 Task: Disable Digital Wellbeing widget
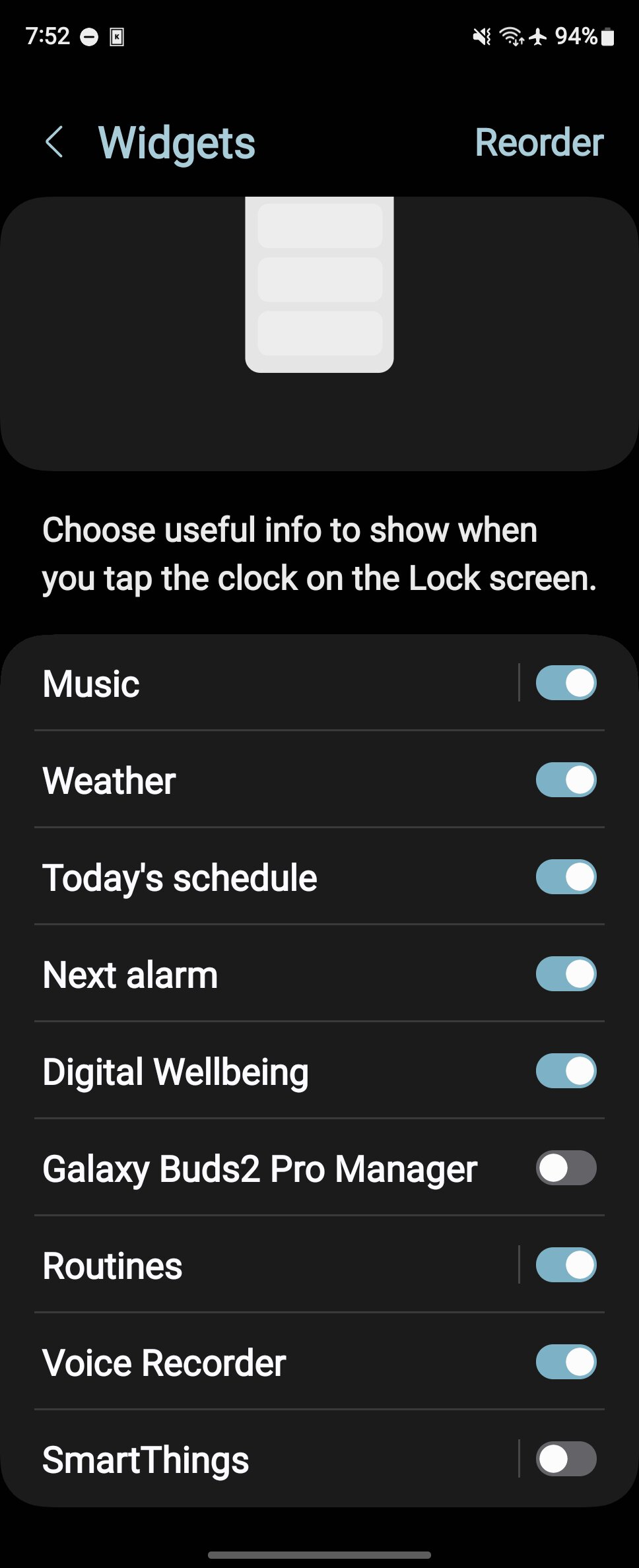coord(566,1071)
